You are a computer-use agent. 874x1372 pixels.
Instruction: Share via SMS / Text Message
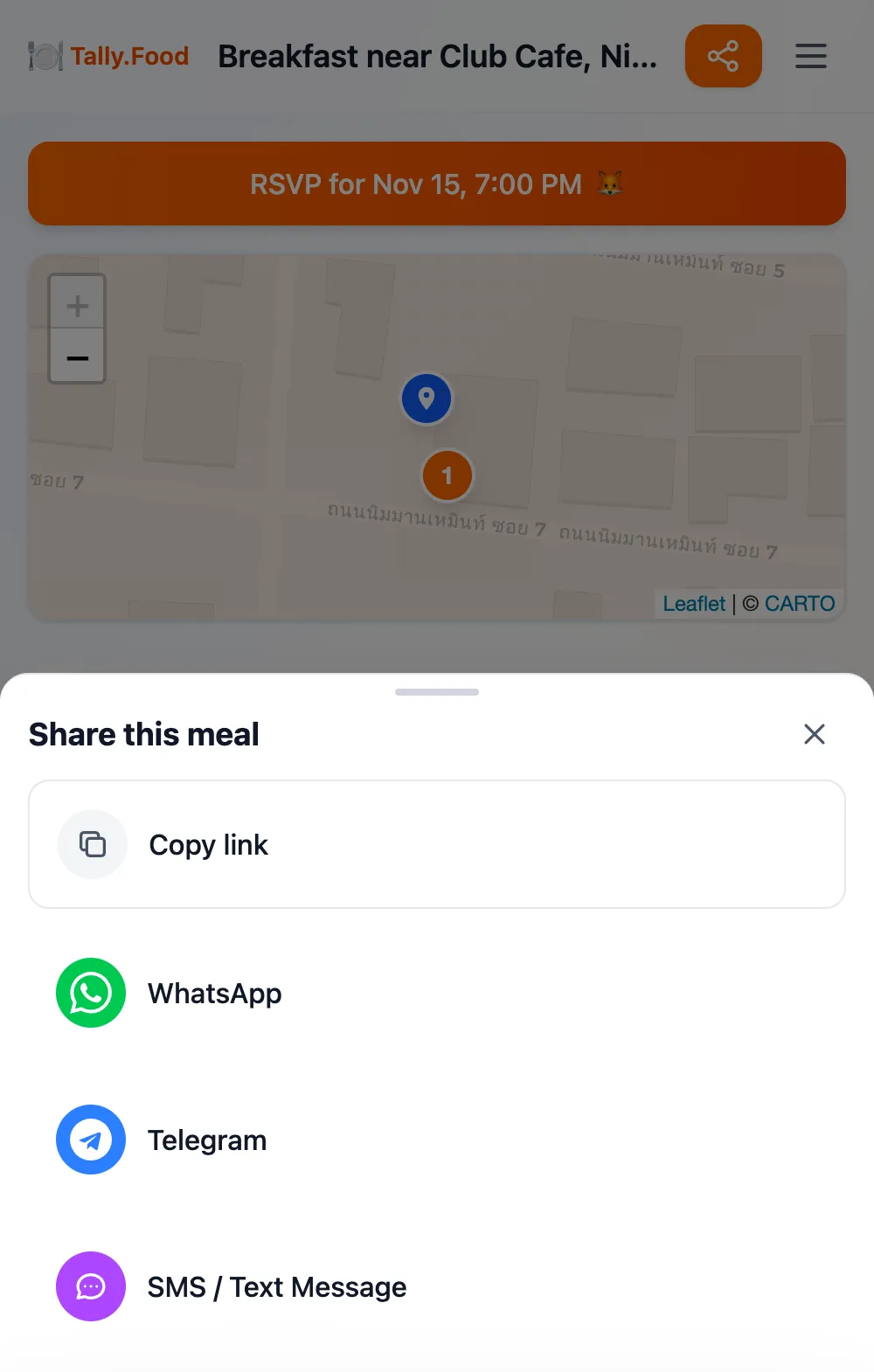point(276,1287)
